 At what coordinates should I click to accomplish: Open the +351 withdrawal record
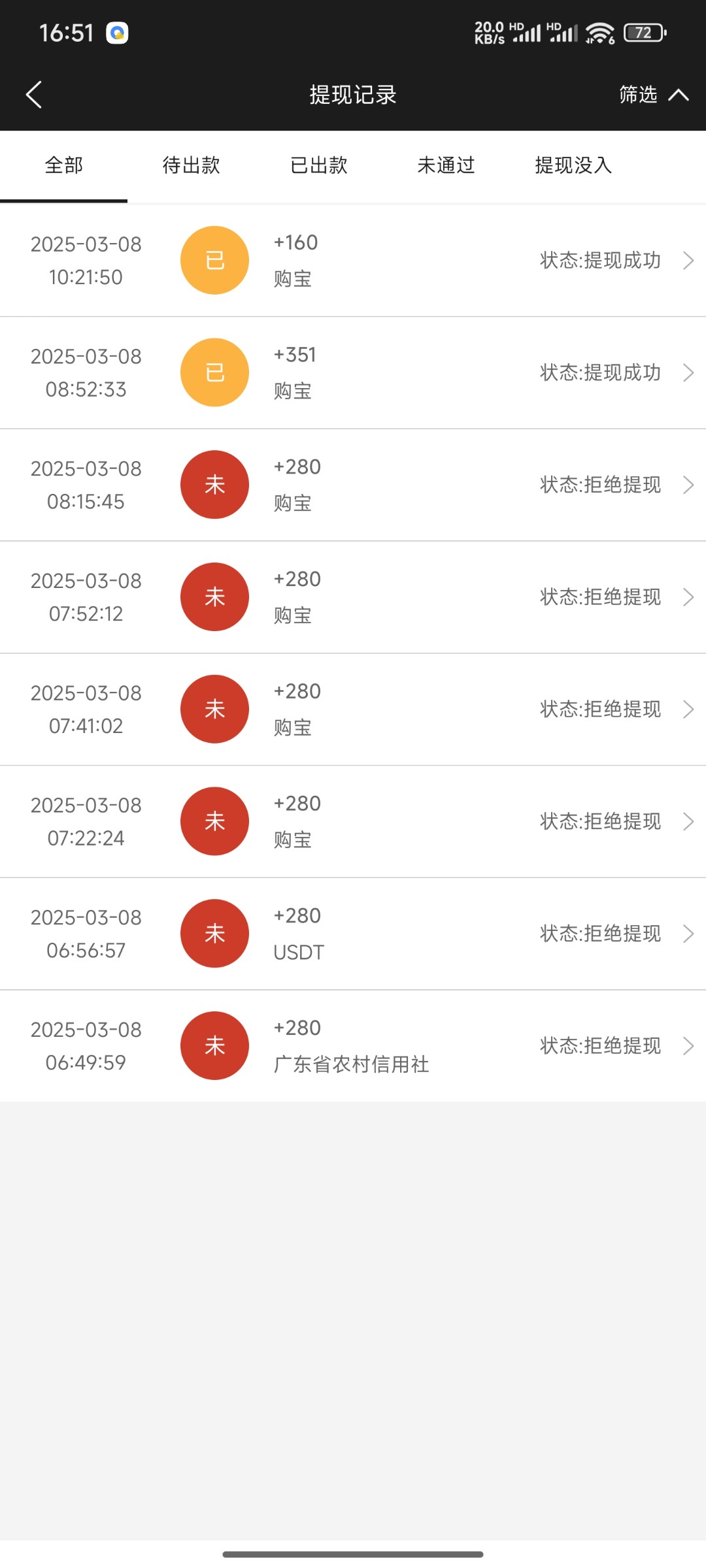coord(353,373)
